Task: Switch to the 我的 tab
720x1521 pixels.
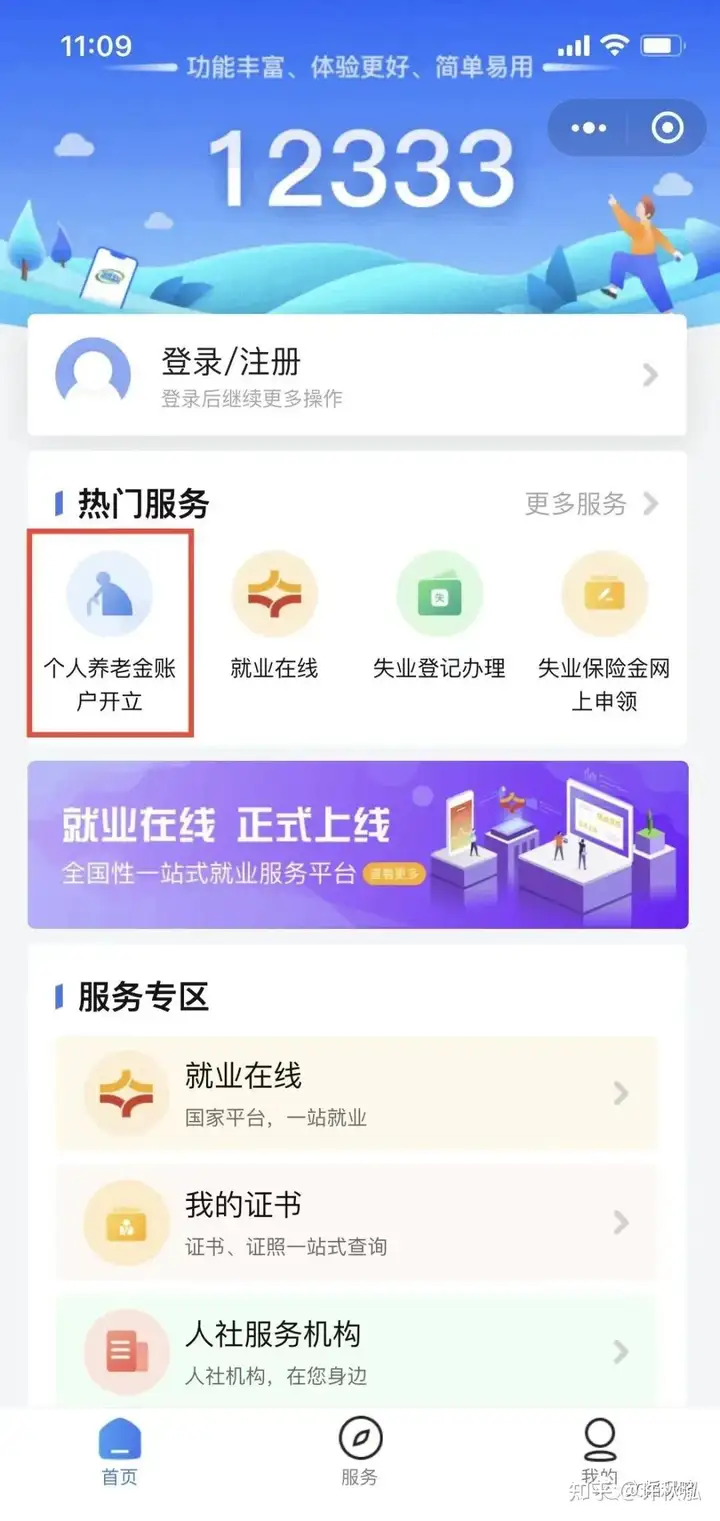Action: click(x=599, y=1450)
